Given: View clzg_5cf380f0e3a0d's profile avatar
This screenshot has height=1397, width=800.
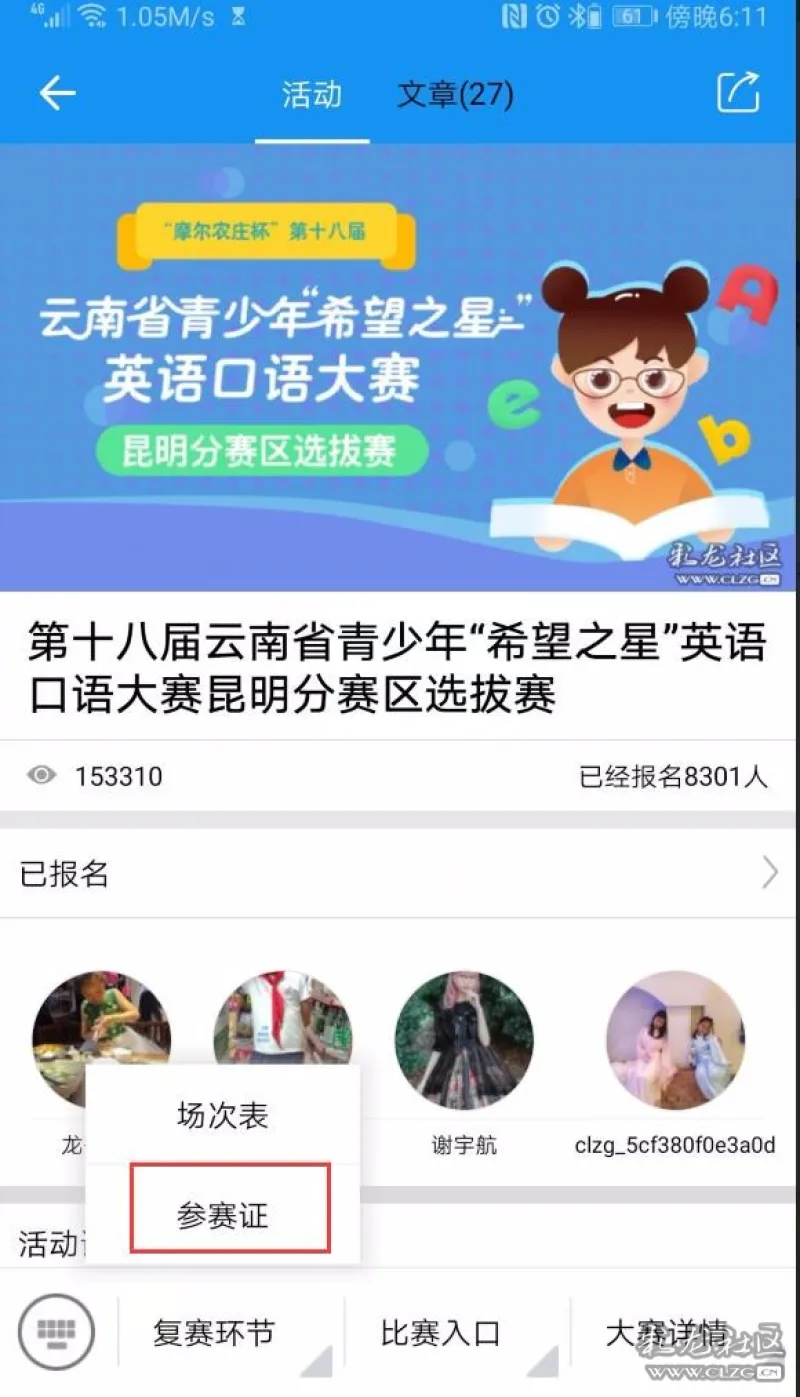Looking at the screenshot, I should coord(675,1040).
